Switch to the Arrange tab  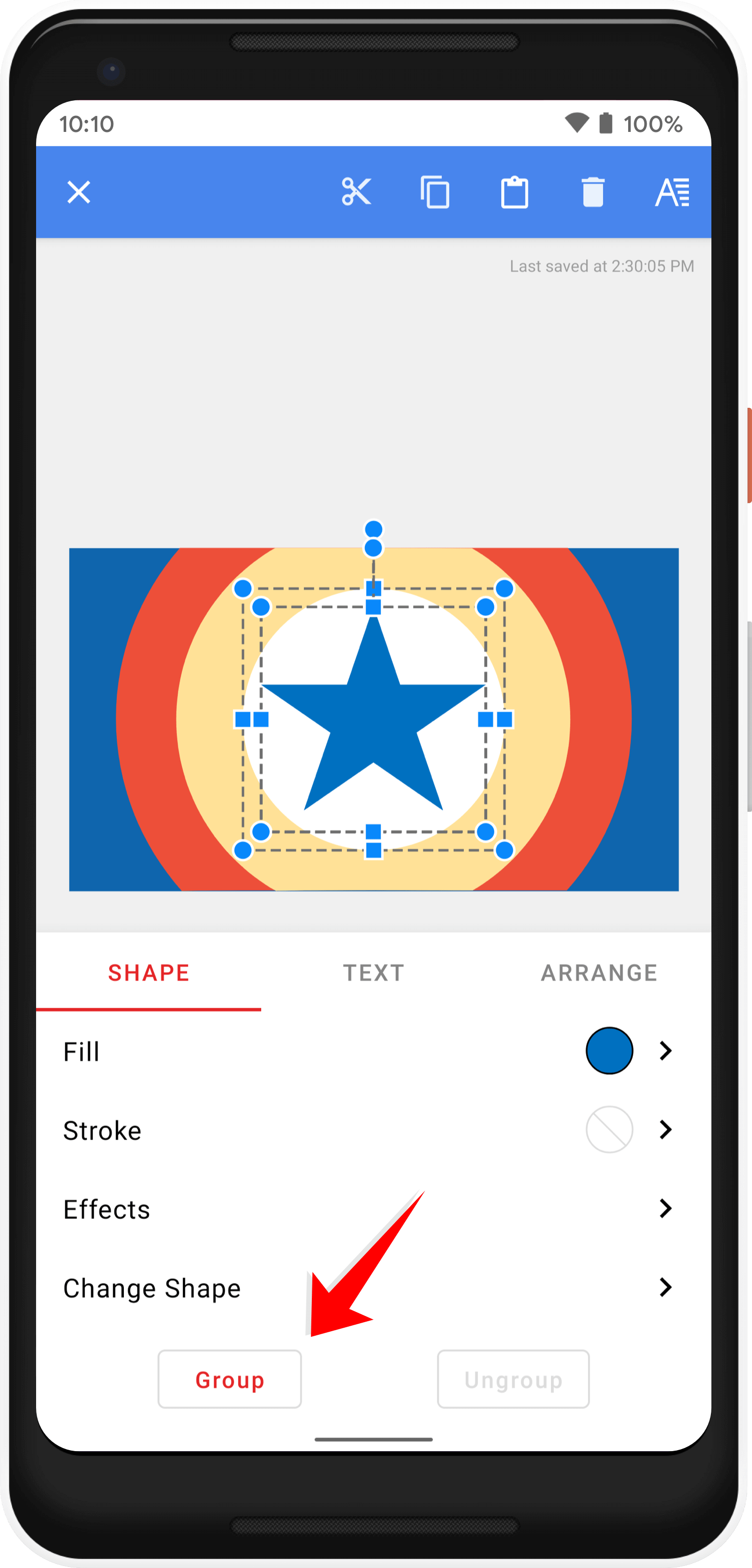coord(599,973)
